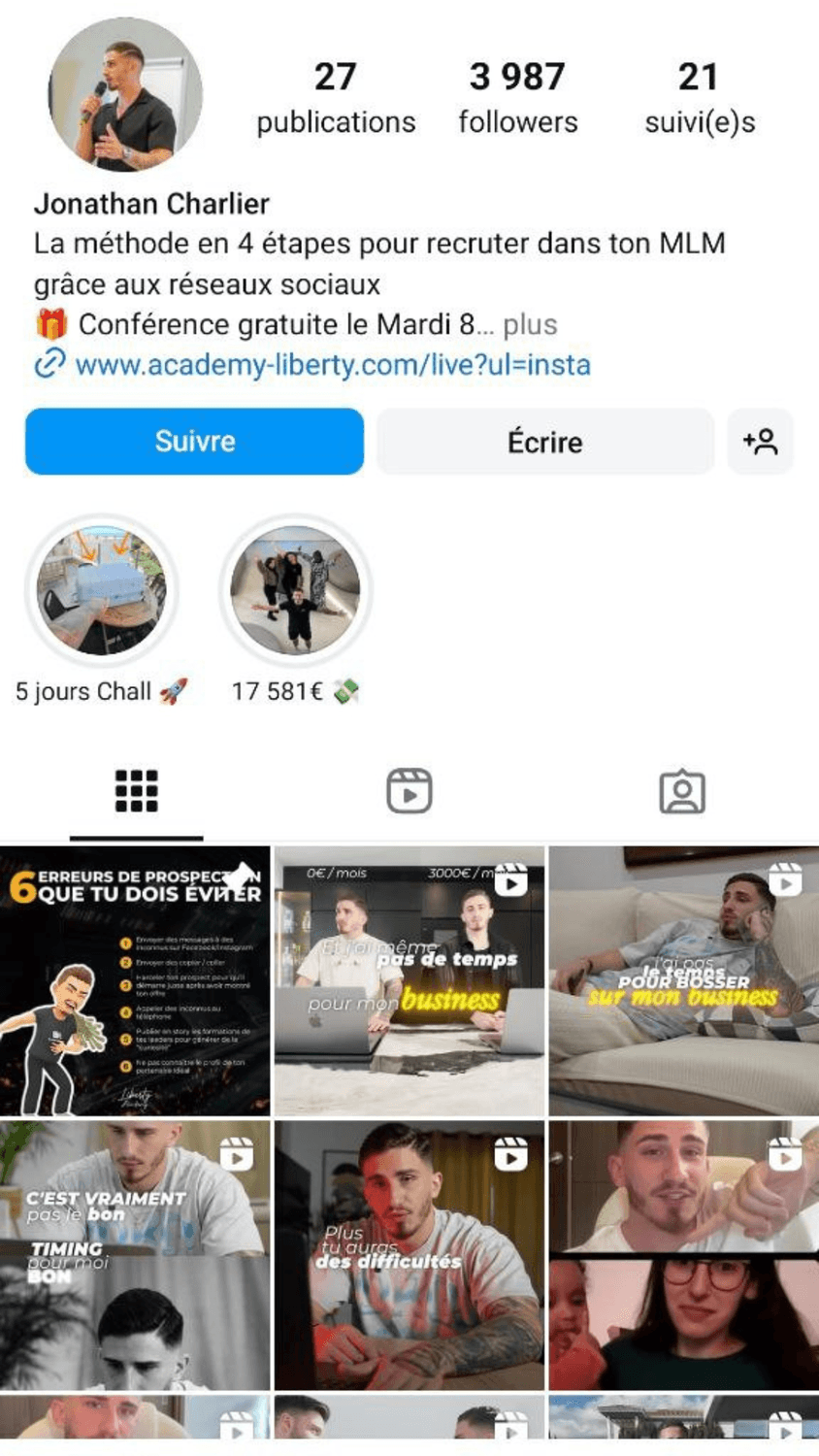The width and height of the screenshot is (819, 1456).
Task: View the profile picture
Action: click(x=125, y=94)
